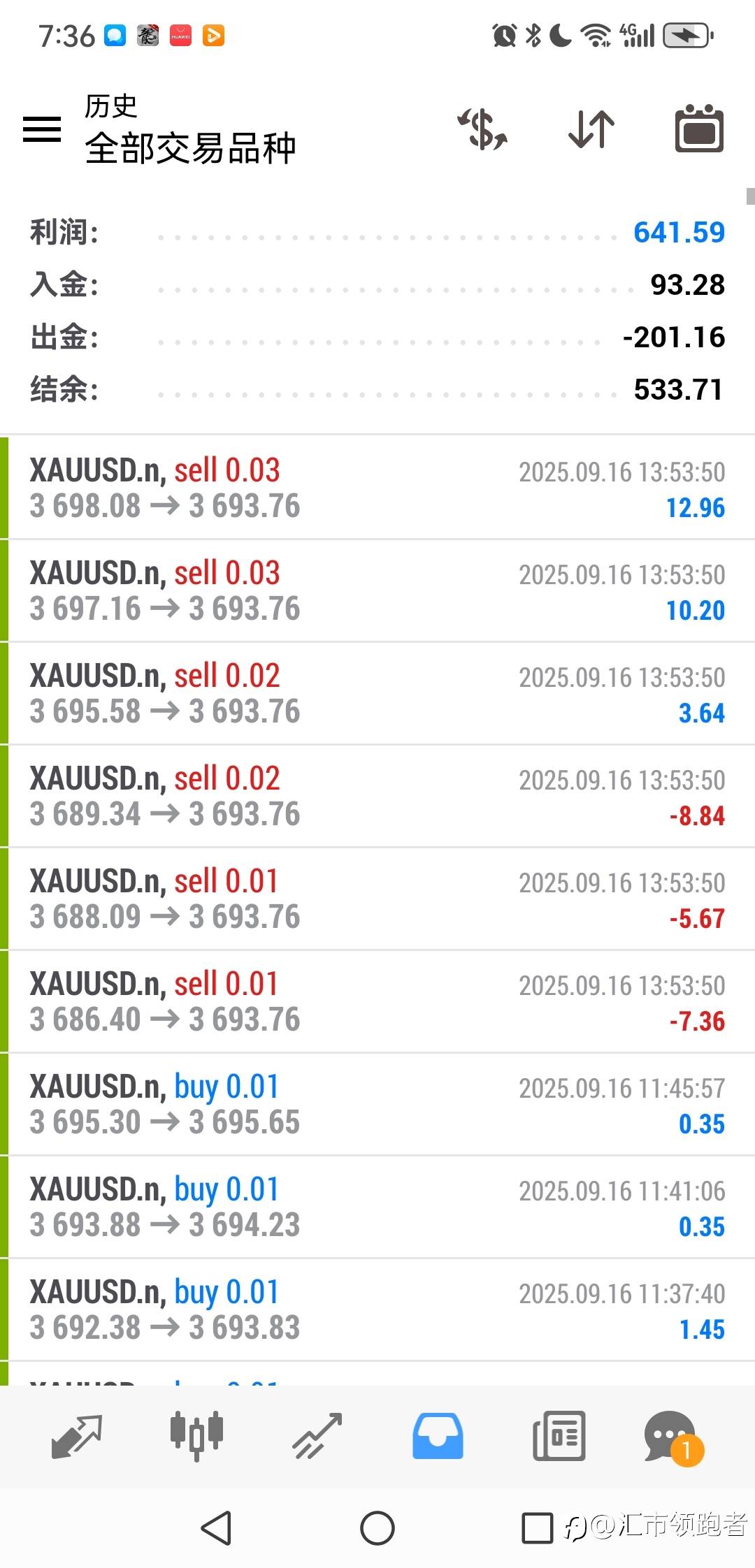Open the symbol filter dollar icon

tap(482, 129)
